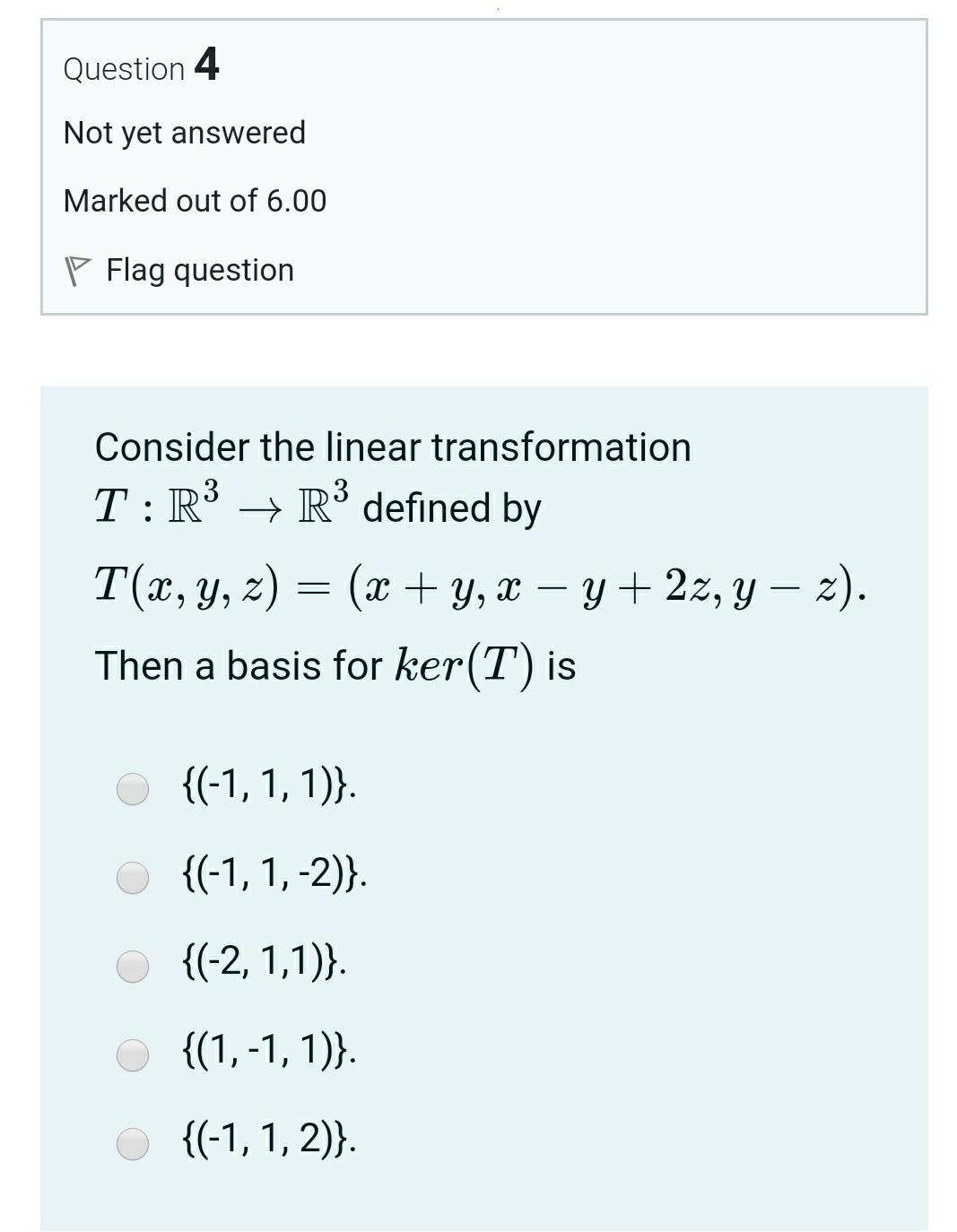The width and height of the screenshot is (957, 1232).
Task: Choose the option {(-1, 1, -2)}
Action: (133, 878)
